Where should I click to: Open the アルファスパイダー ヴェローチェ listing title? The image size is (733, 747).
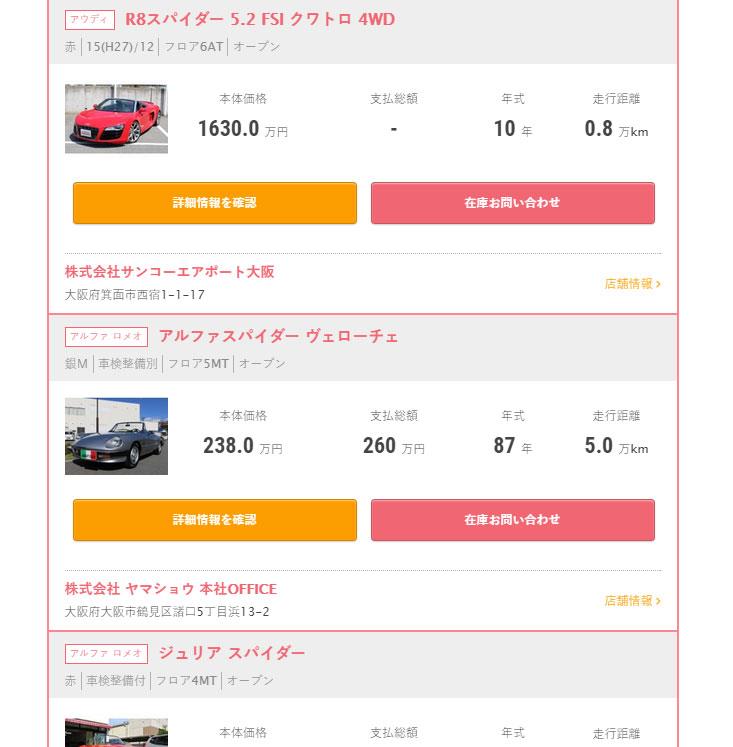pyautogui.click(x=278, y=336)
